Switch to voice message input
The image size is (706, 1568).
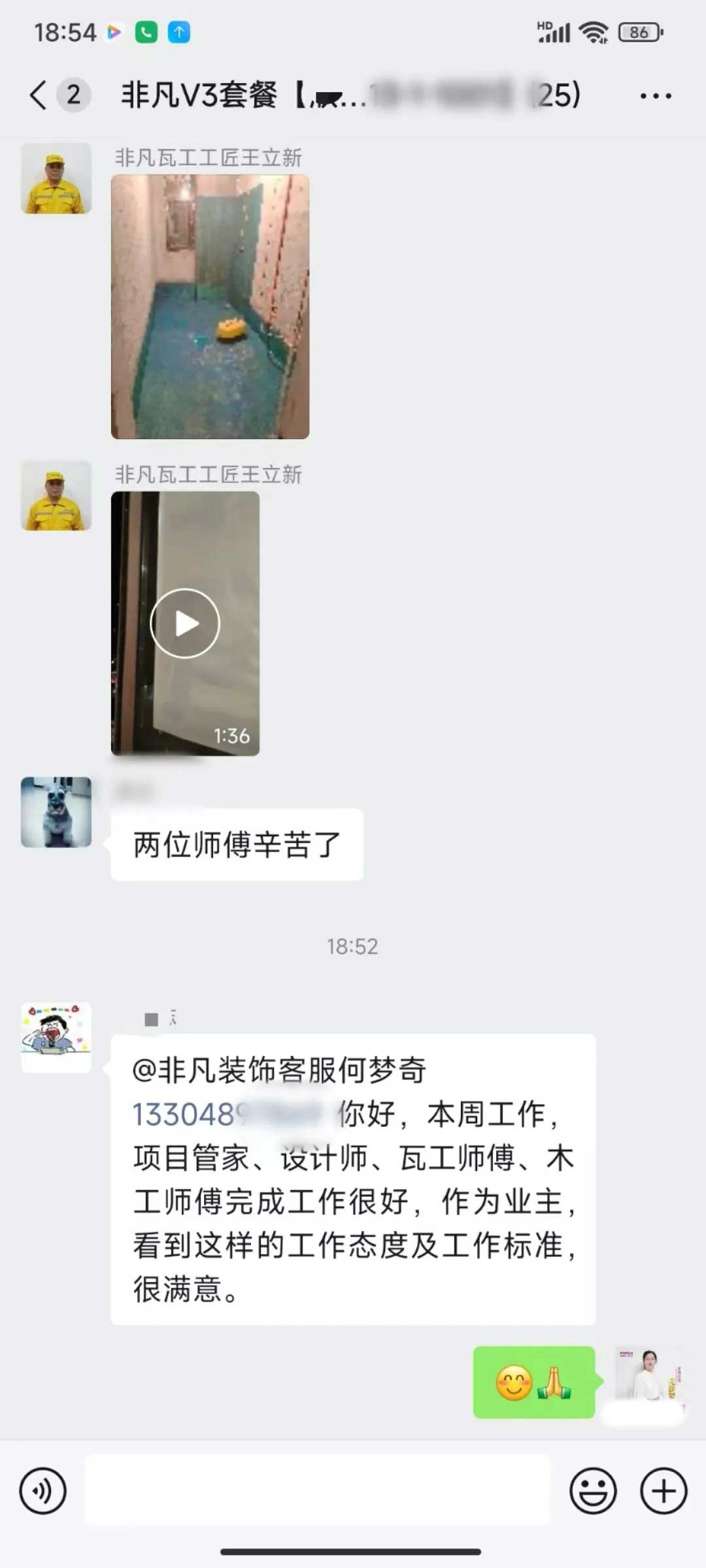pos(43,1491)
